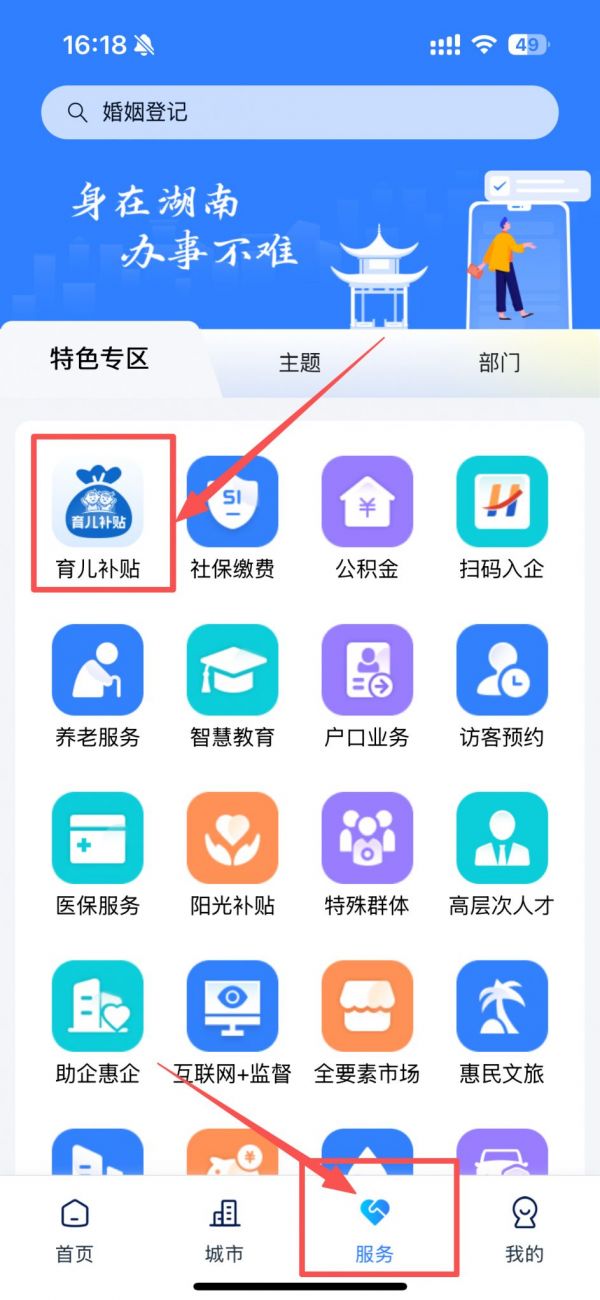The width and height of the screenshot is (600, 1300).
Task: Tap the 婚姻登记 search box
Action: click(300, 112)
